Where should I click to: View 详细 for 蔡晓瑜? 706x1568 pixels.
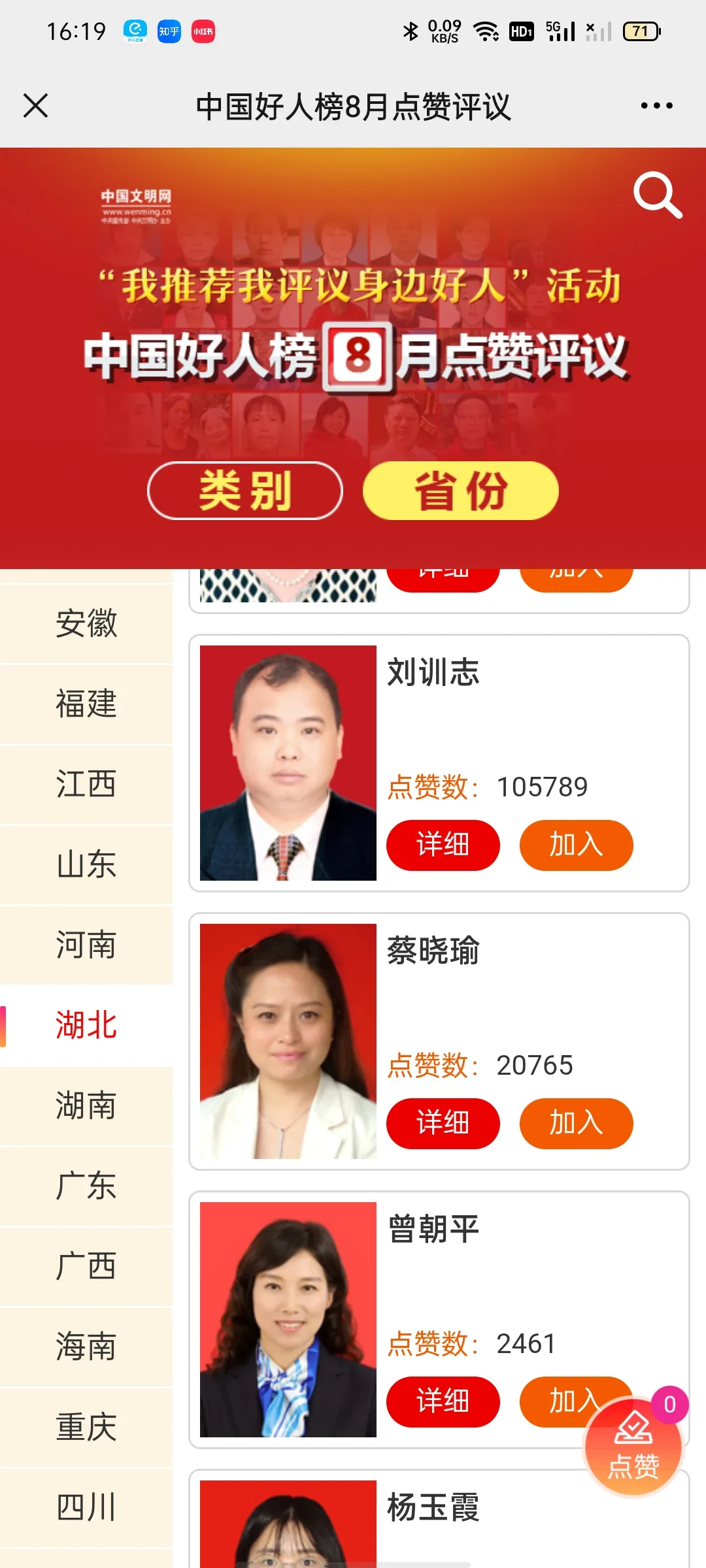(443, 1123)
